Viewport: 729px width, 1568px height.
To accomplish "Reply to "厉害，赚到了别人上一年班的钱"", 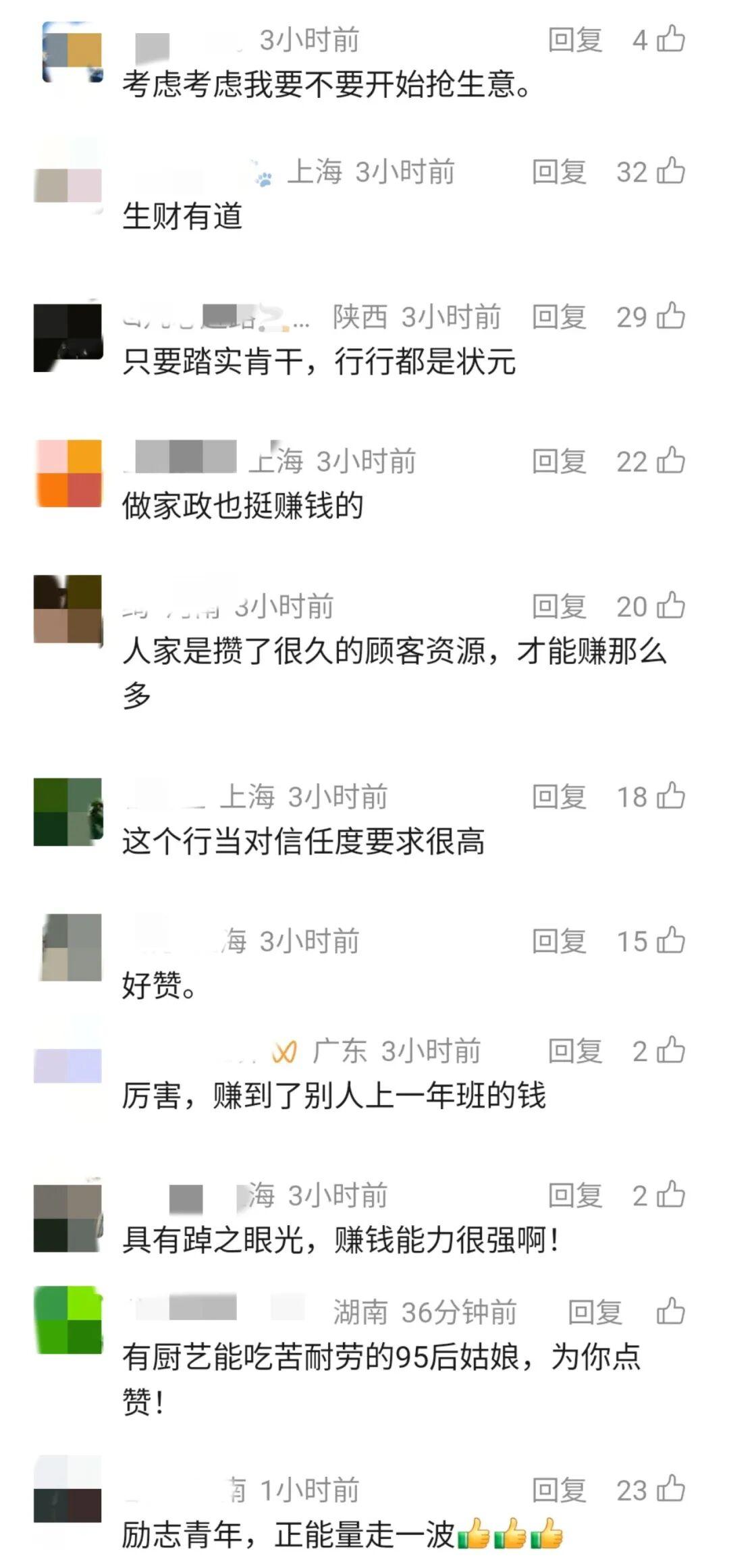I will coord(574,1052).
